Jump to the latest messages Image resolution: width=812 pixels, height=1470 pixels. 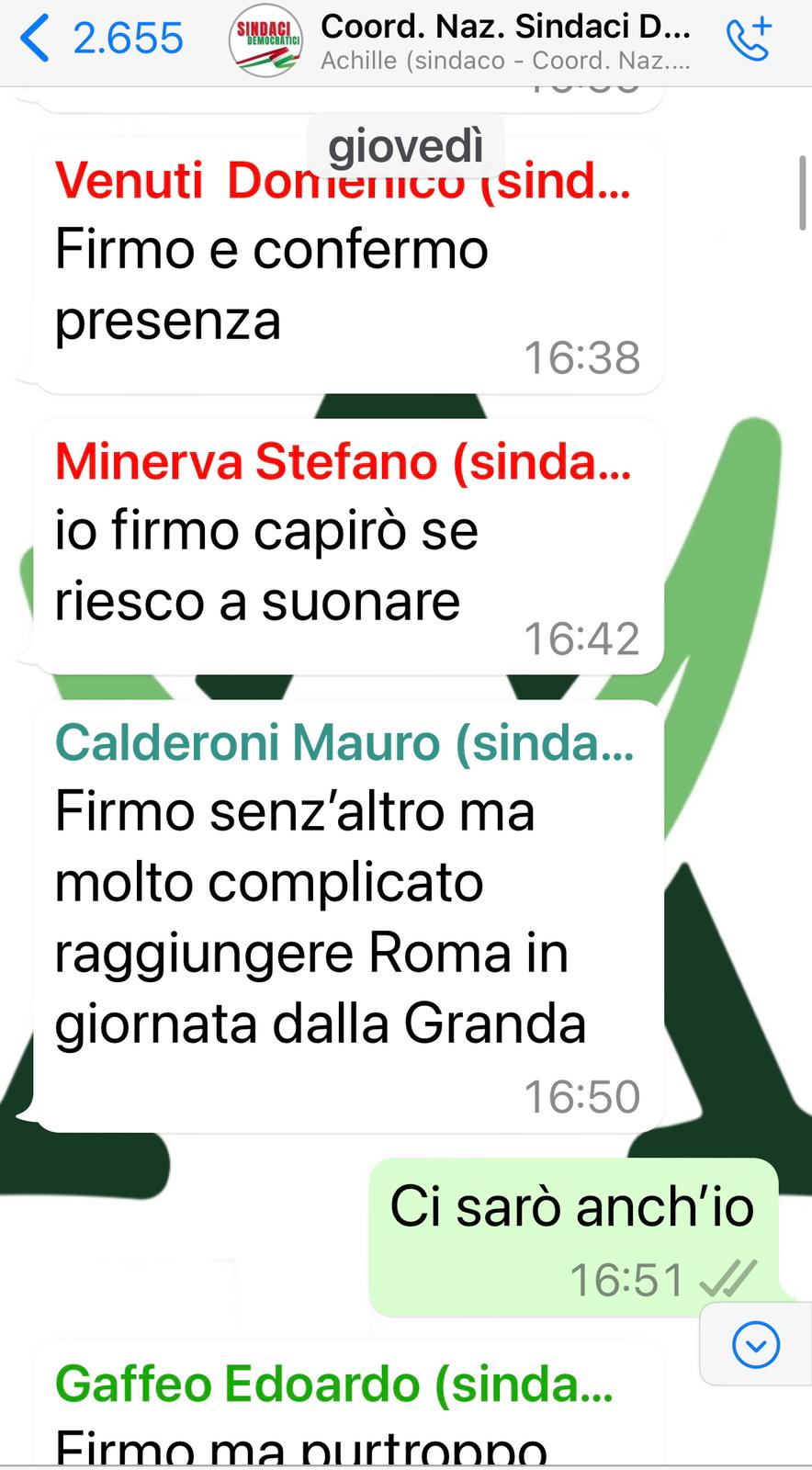click(756, 1345)
